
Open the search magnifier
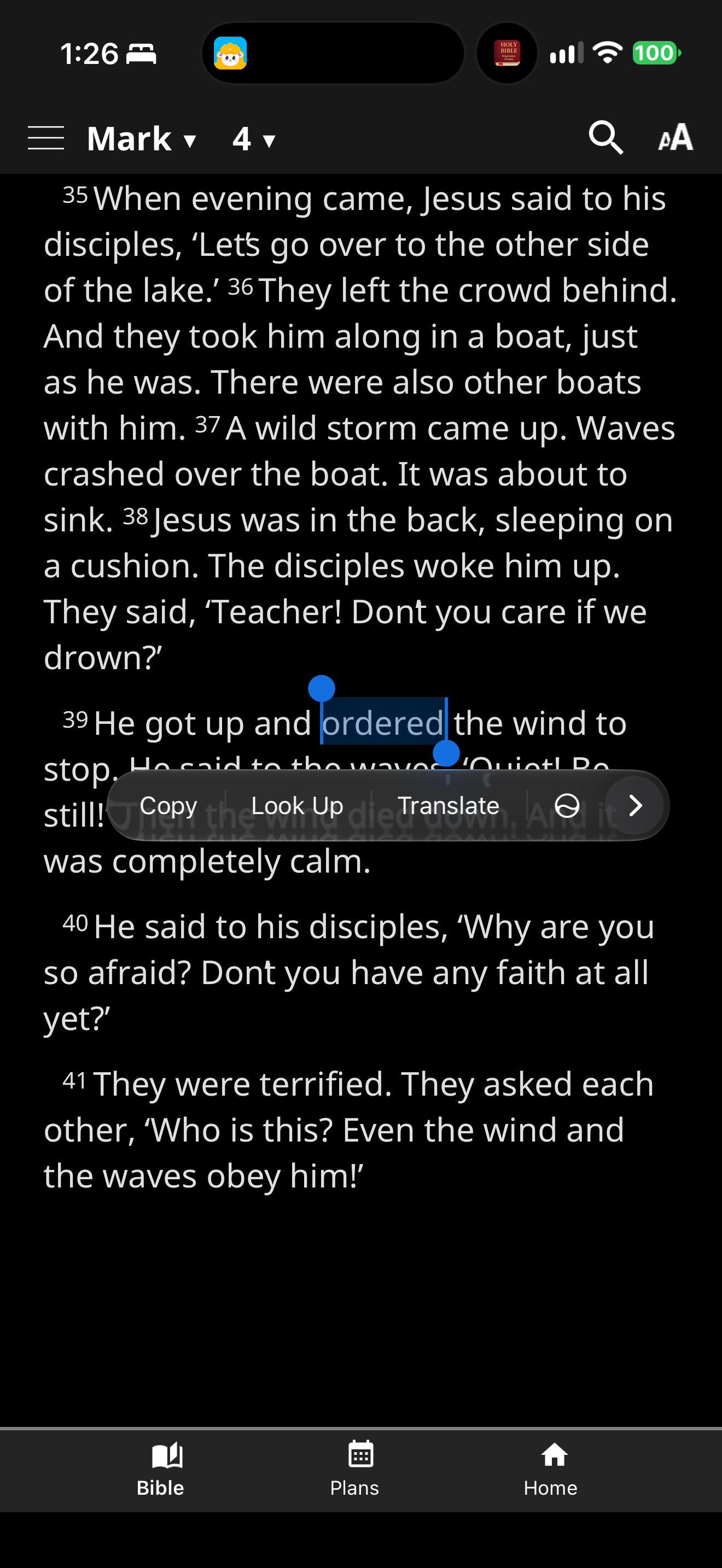[605, 138]
